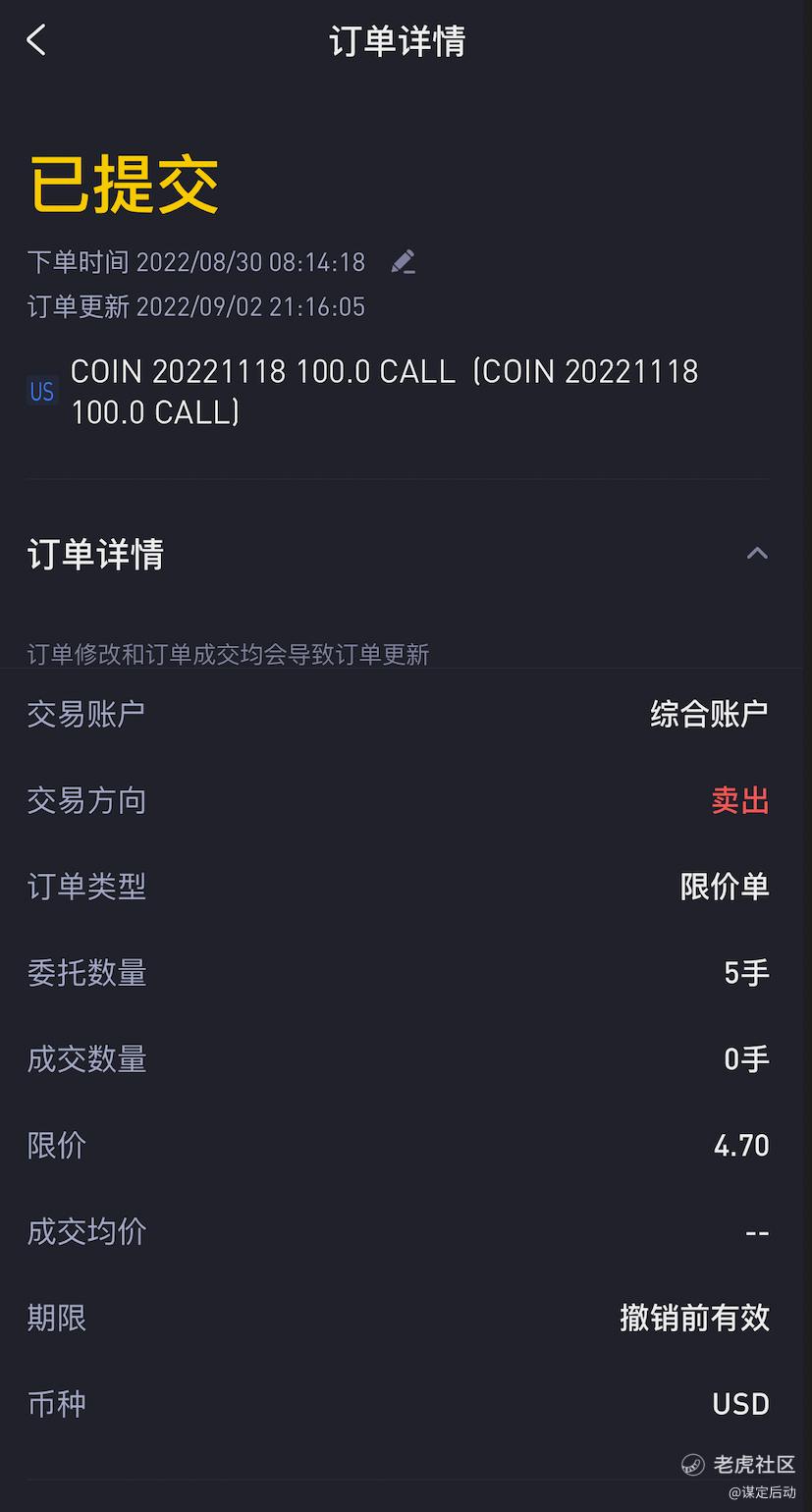This screenshot has height=1512, width=812.
Task: Tap the edit pencil beside 下单时间
Action: click(x=403, y=262)
